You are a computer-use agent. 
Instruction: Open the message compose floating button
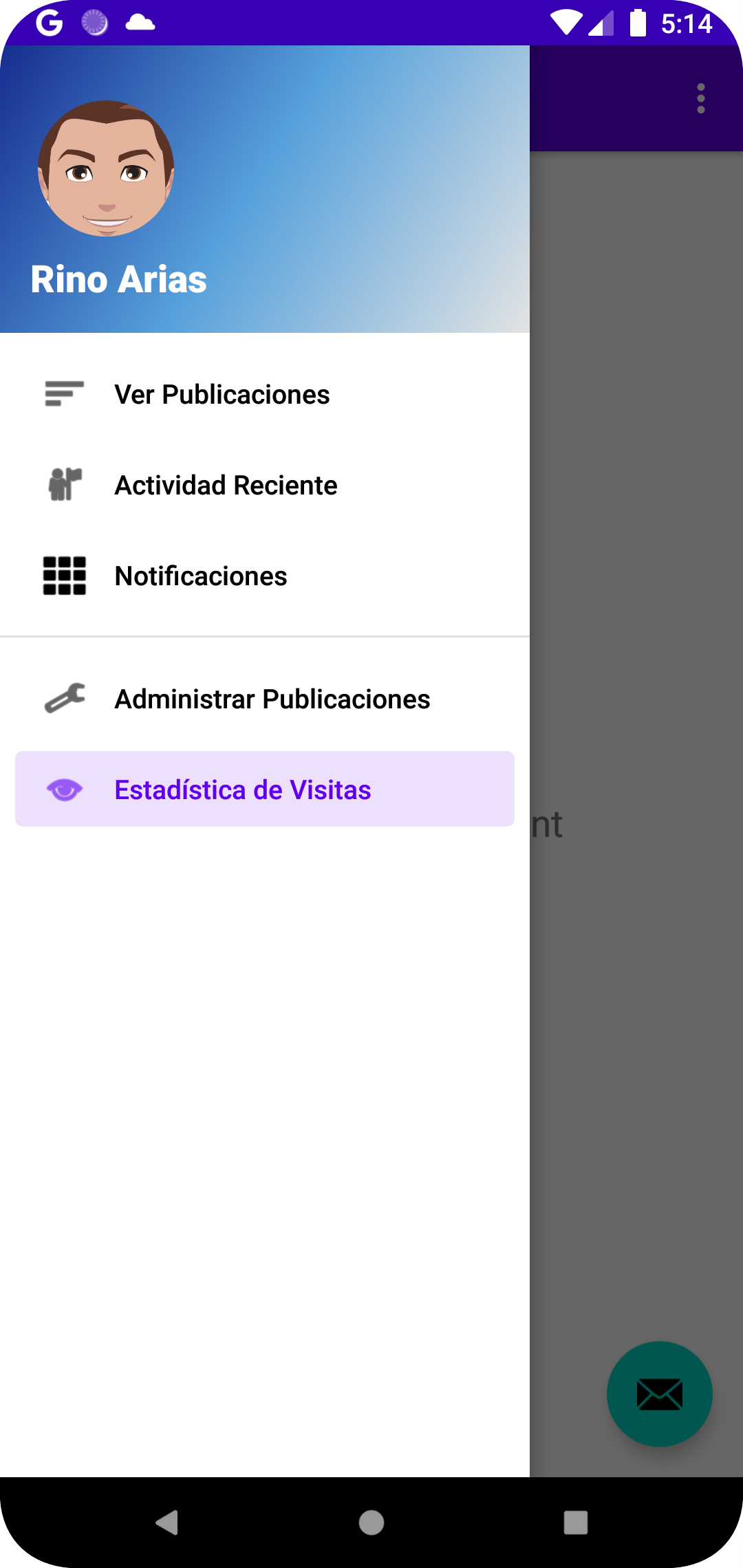(658, 1393)
